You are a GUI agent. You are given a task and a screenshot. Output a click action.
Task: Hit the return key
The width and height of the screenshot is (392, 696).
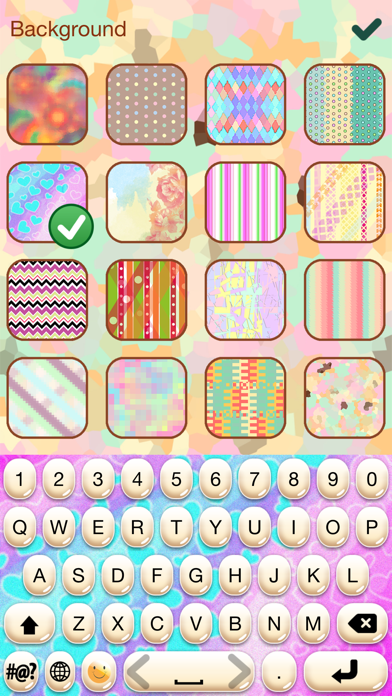tap(346, 672)
